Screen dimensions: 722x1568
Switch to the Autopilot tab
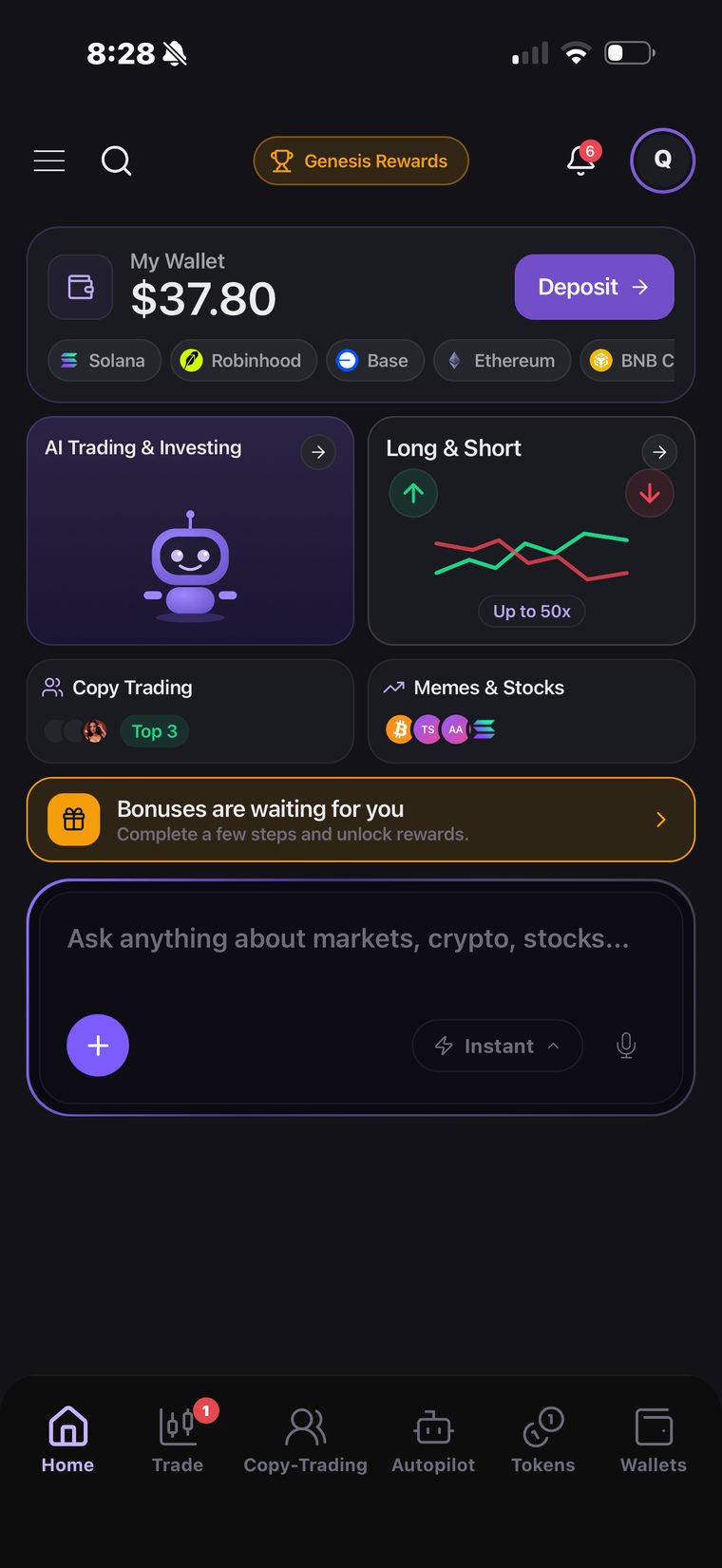(x=433, y=1441)
